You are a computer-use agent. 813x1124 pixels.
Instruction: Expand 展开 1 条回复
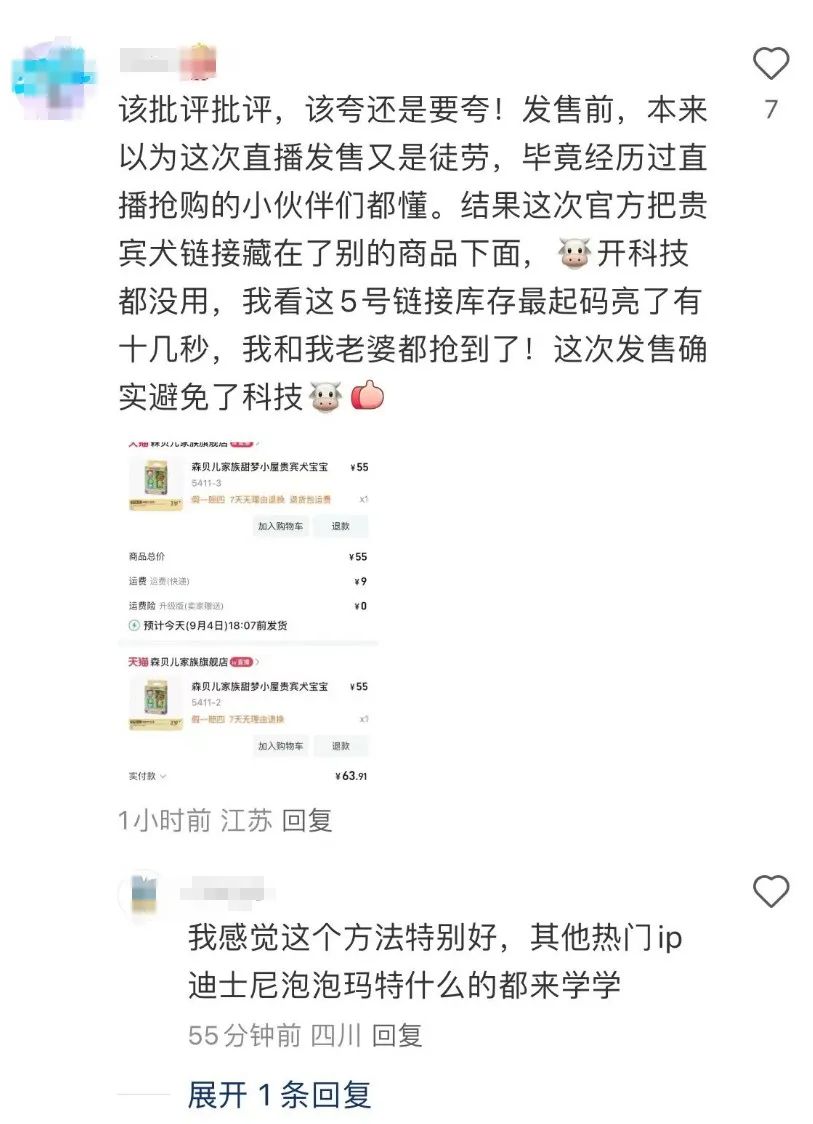click(x=279, y=1094)
